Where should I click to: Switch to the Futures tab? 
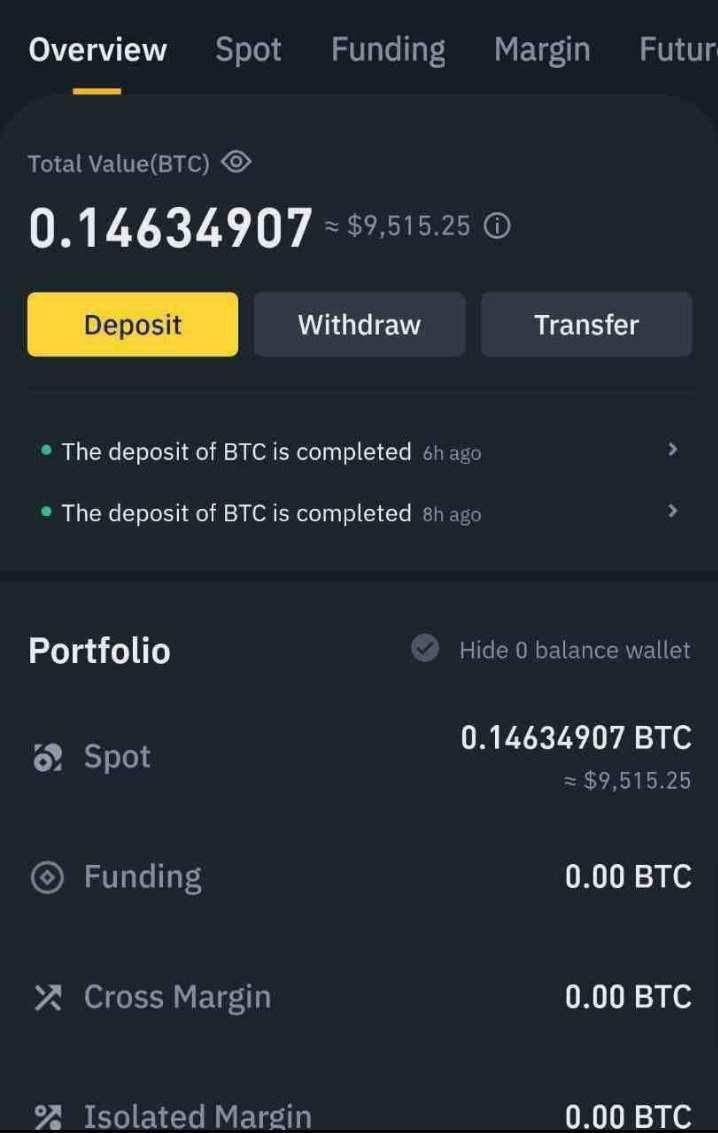click(x=678, y=50)
